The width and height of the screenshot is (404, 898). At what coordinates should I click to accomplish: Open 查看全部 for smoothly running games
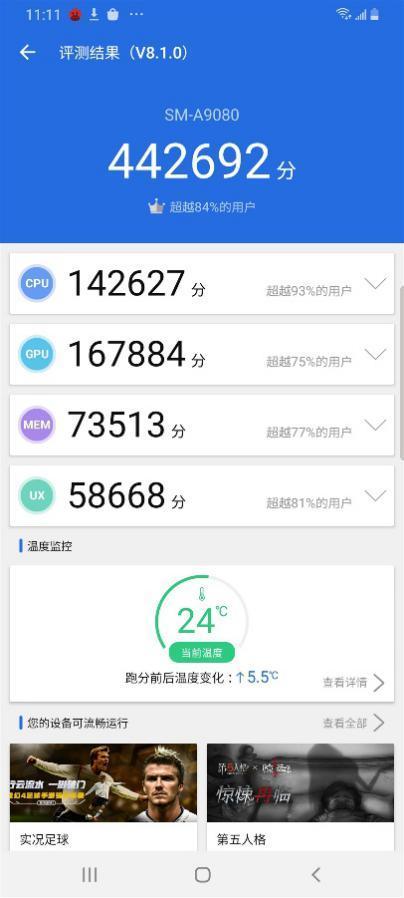(353, 723)
